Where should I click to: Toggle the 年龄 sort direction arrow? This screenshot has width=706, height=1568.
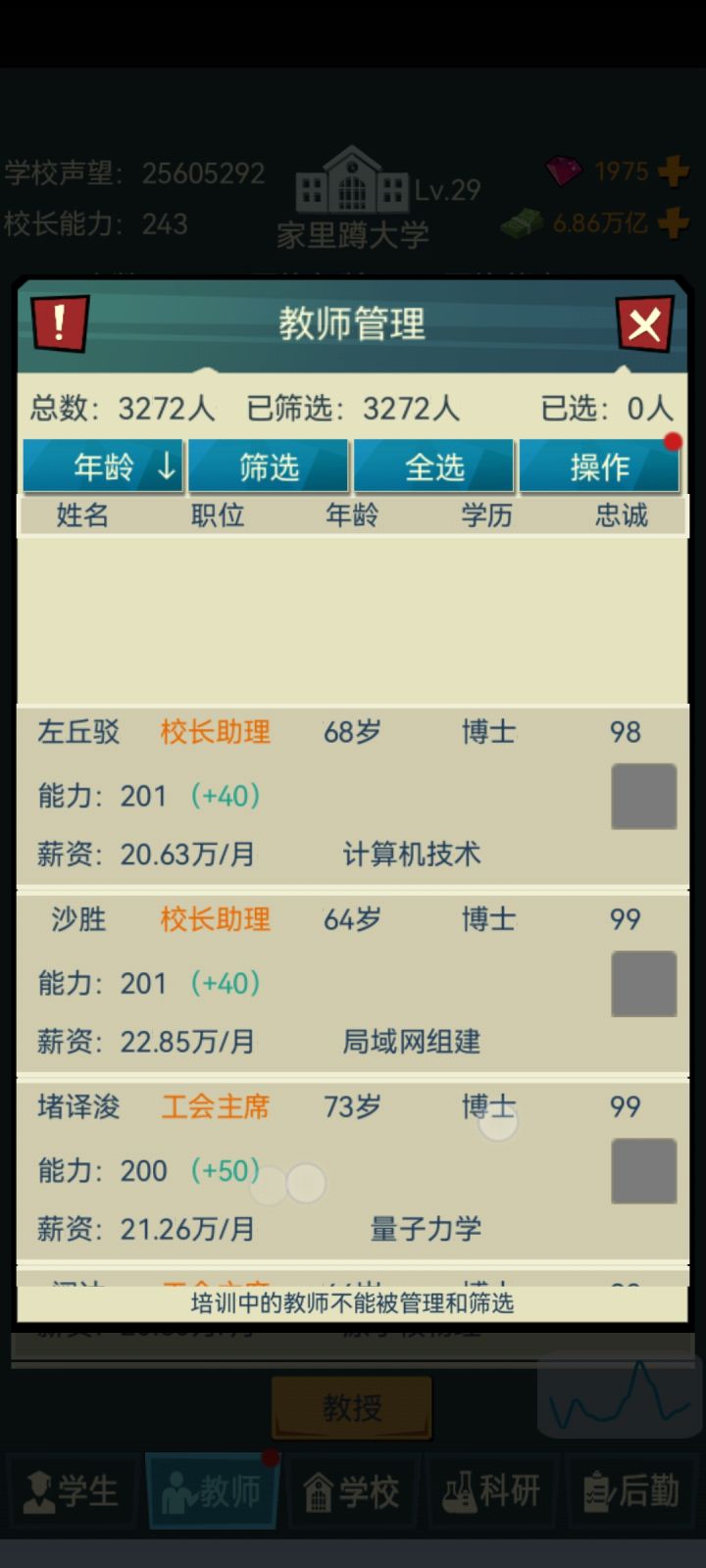tap(166, 467)
